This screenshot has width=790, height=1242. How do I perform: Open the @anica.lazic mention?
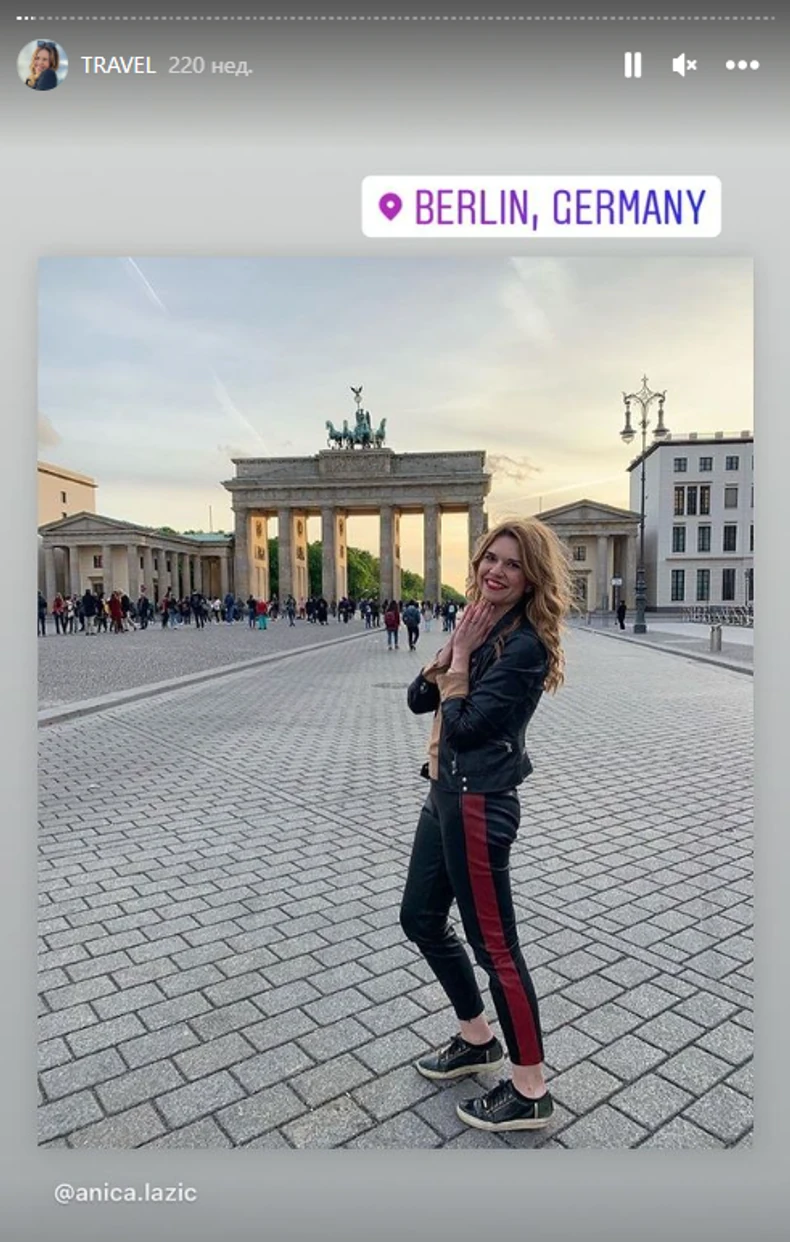pos(125,1193)
